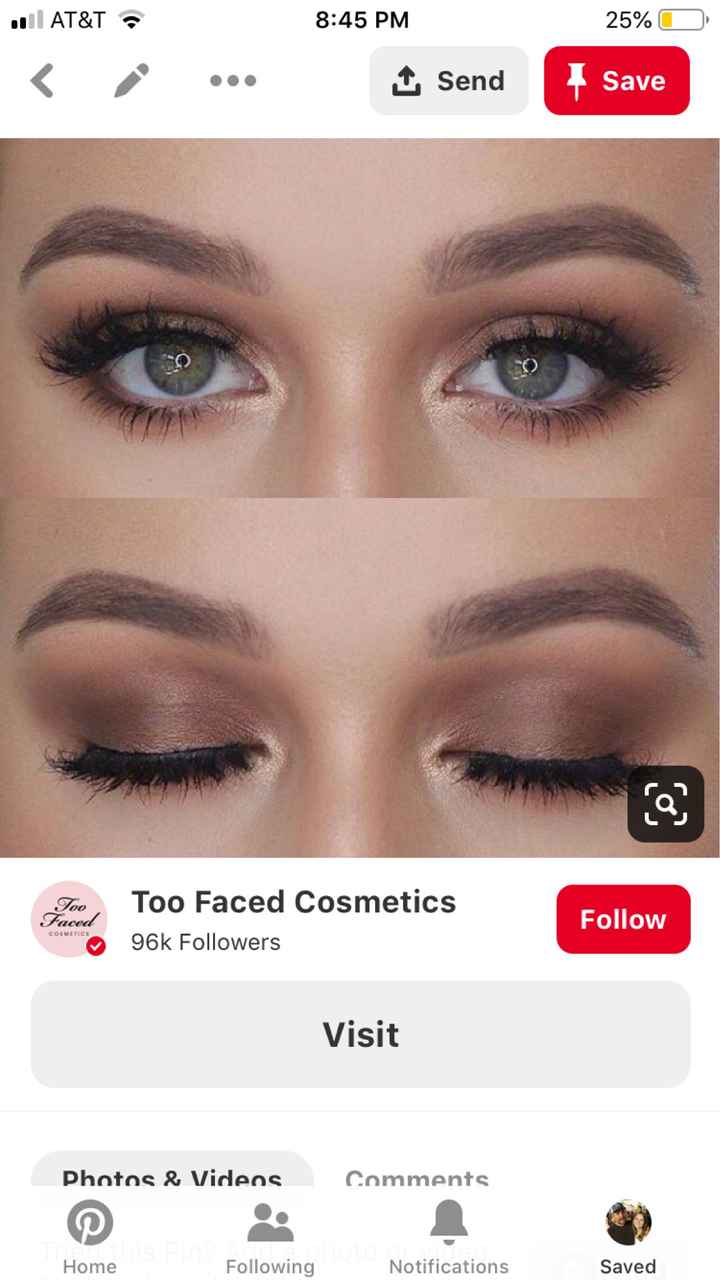Open more options via the ellipsis icon
Image resolution: width=720 pixels, height=1280 pixels.
(x=231, y=81)
